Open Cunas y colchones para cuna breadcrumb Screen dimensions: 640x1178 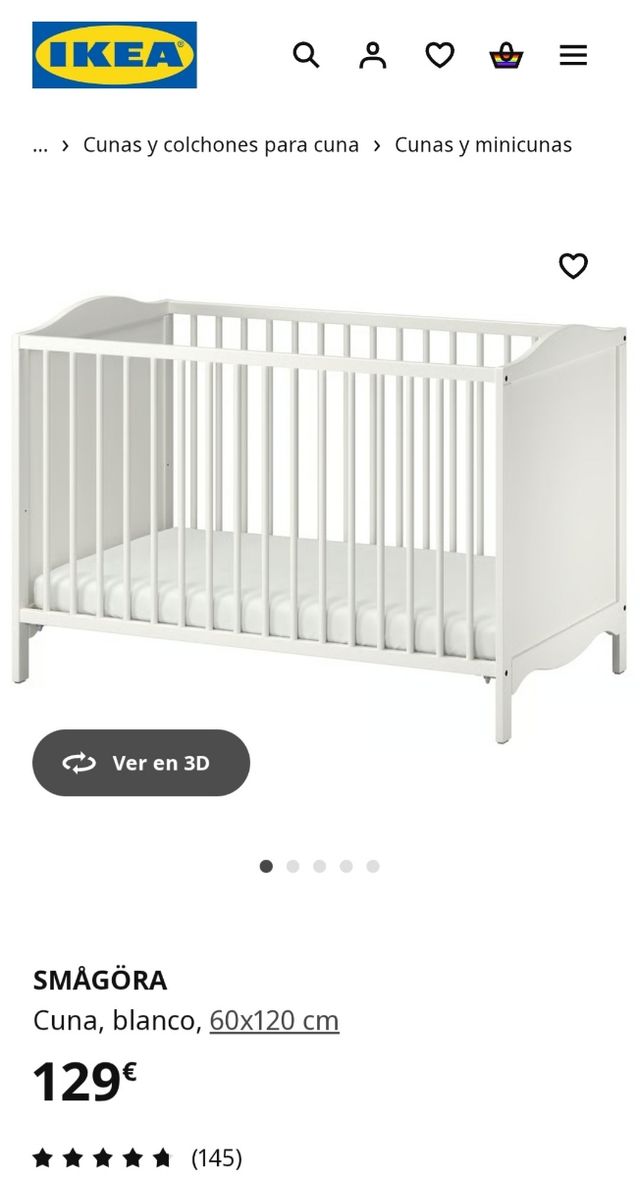point(221,145)
